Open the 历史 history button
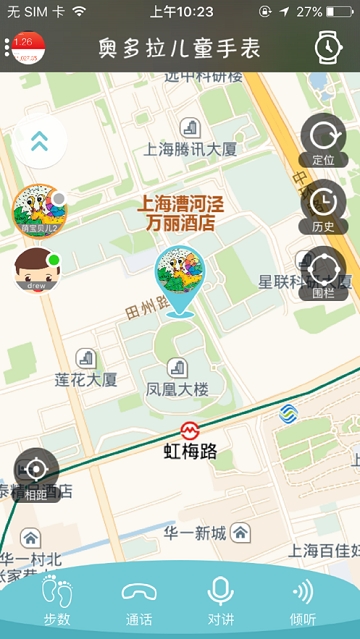This screenshot has width=360, height=639. pyautogui.click(x=323, y=207)
